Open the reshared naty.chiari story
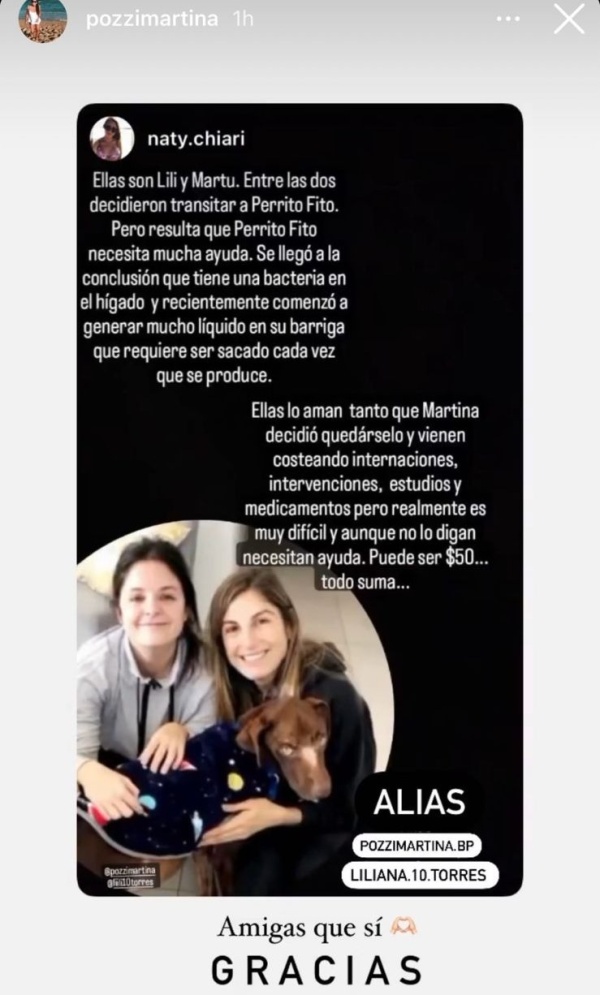Viewport: 600px width, 995px height. pyautogui.click(x=300, y=499)
